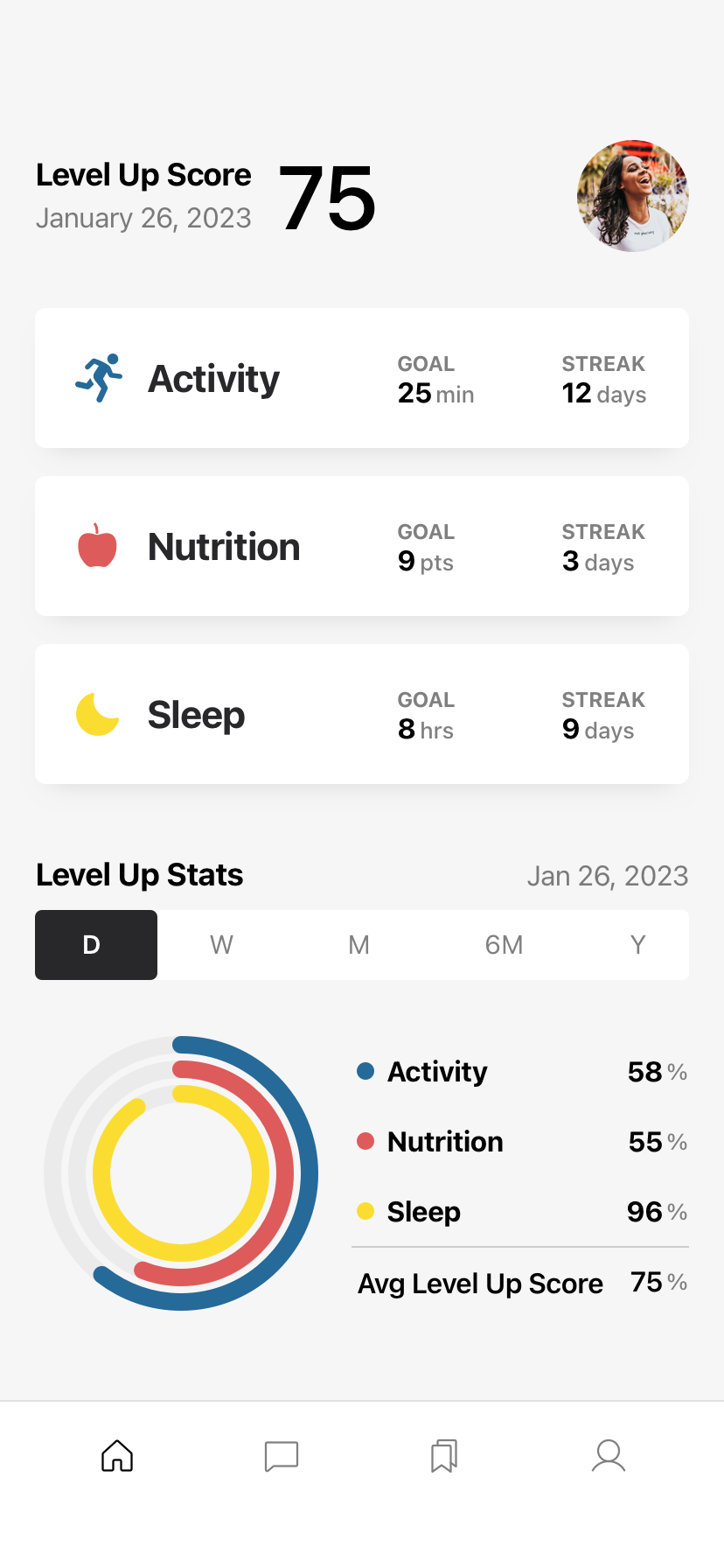The image size is (724, 1568).
Task: Open the Nutrition card
Action: point(362,546)
